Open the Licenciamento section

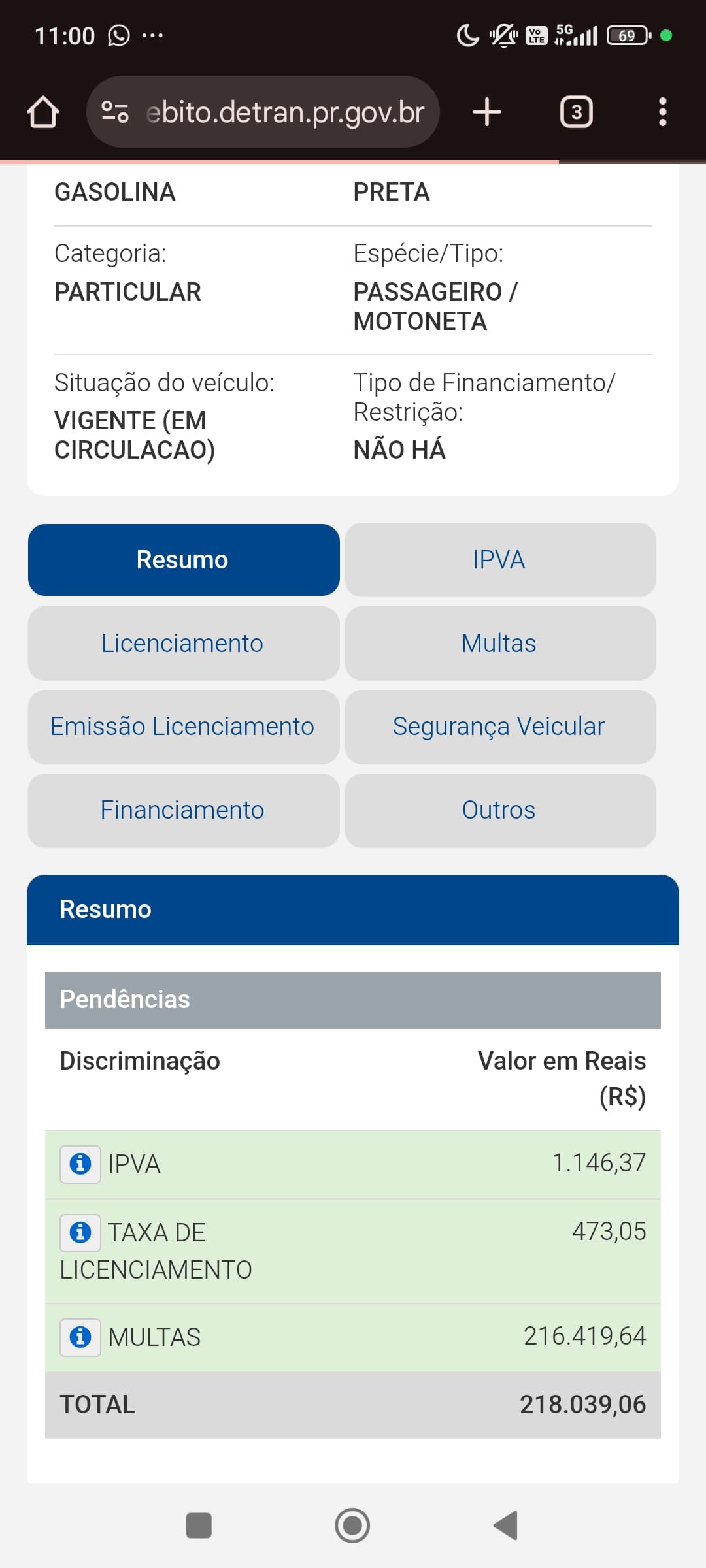[183, 643]
